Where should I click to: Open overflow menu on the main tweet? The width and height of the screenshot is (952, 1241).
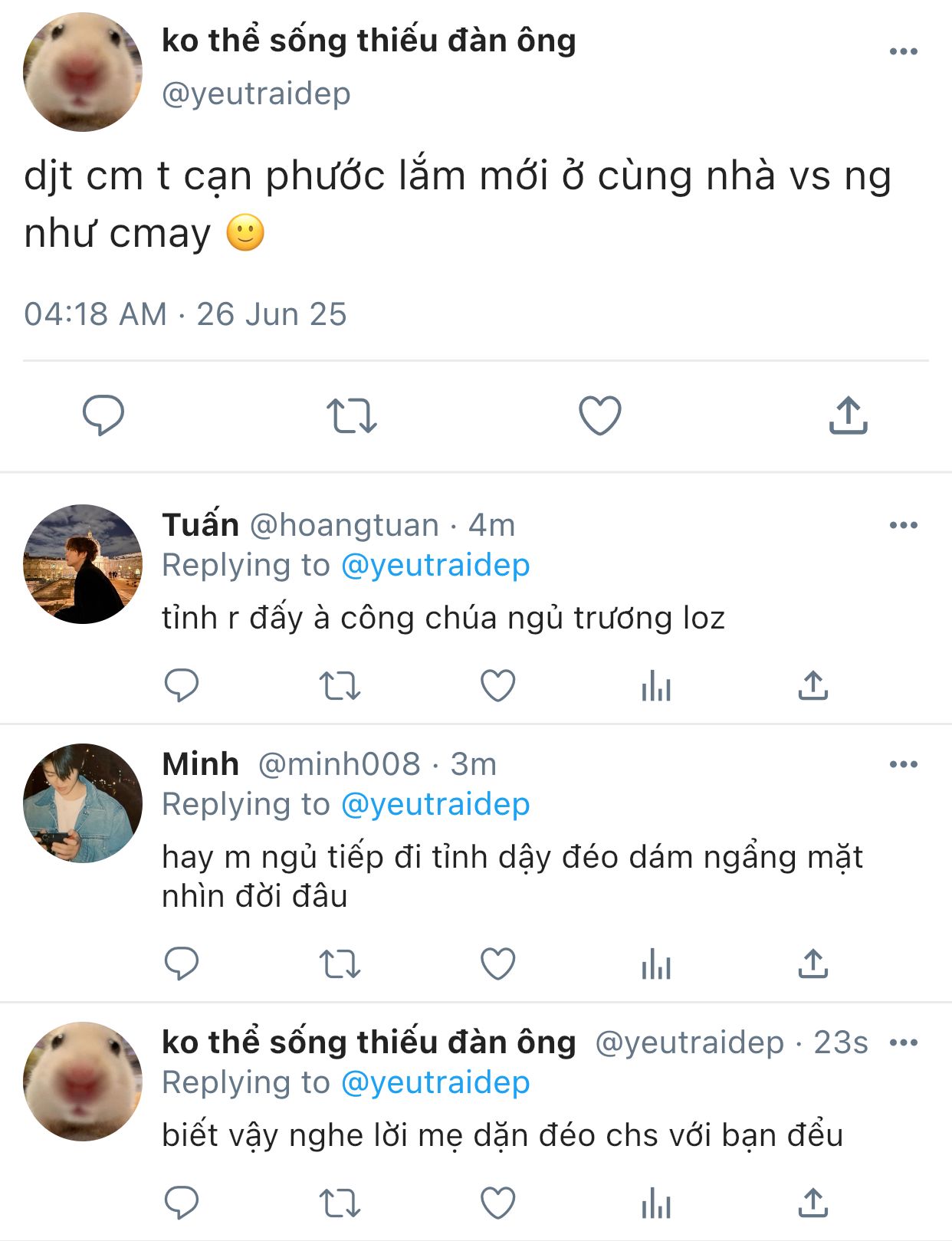[x=903, y=51]
